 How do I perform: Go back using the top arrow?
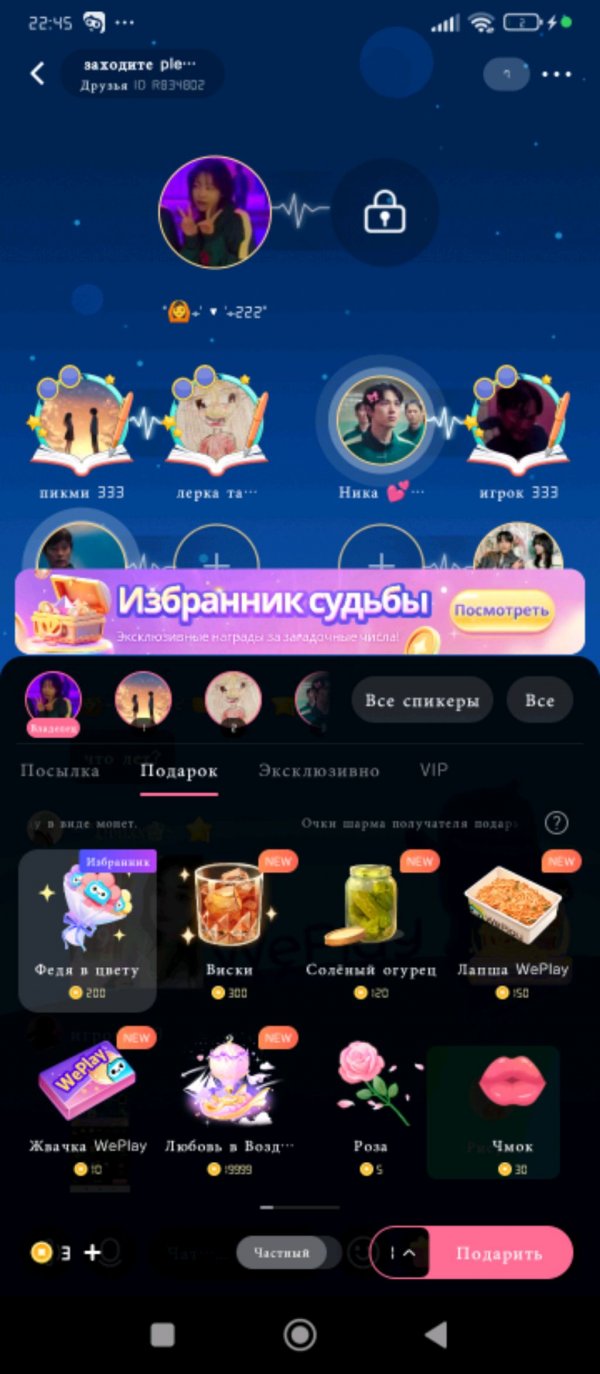pos(37,73)
